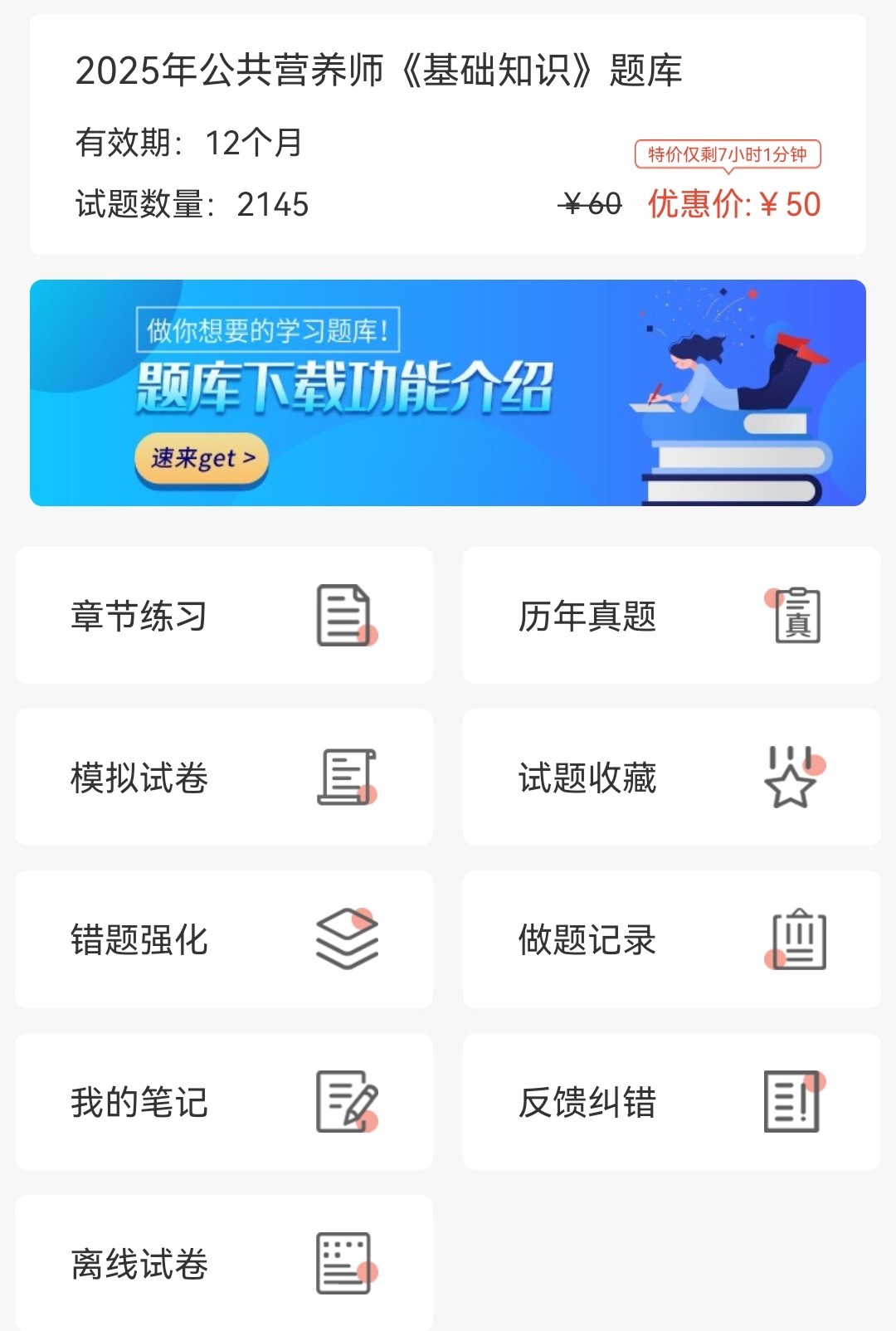The image size is (896, 1331).
Task: View 做题记录 practice history
Action: [x=671, y=939]
